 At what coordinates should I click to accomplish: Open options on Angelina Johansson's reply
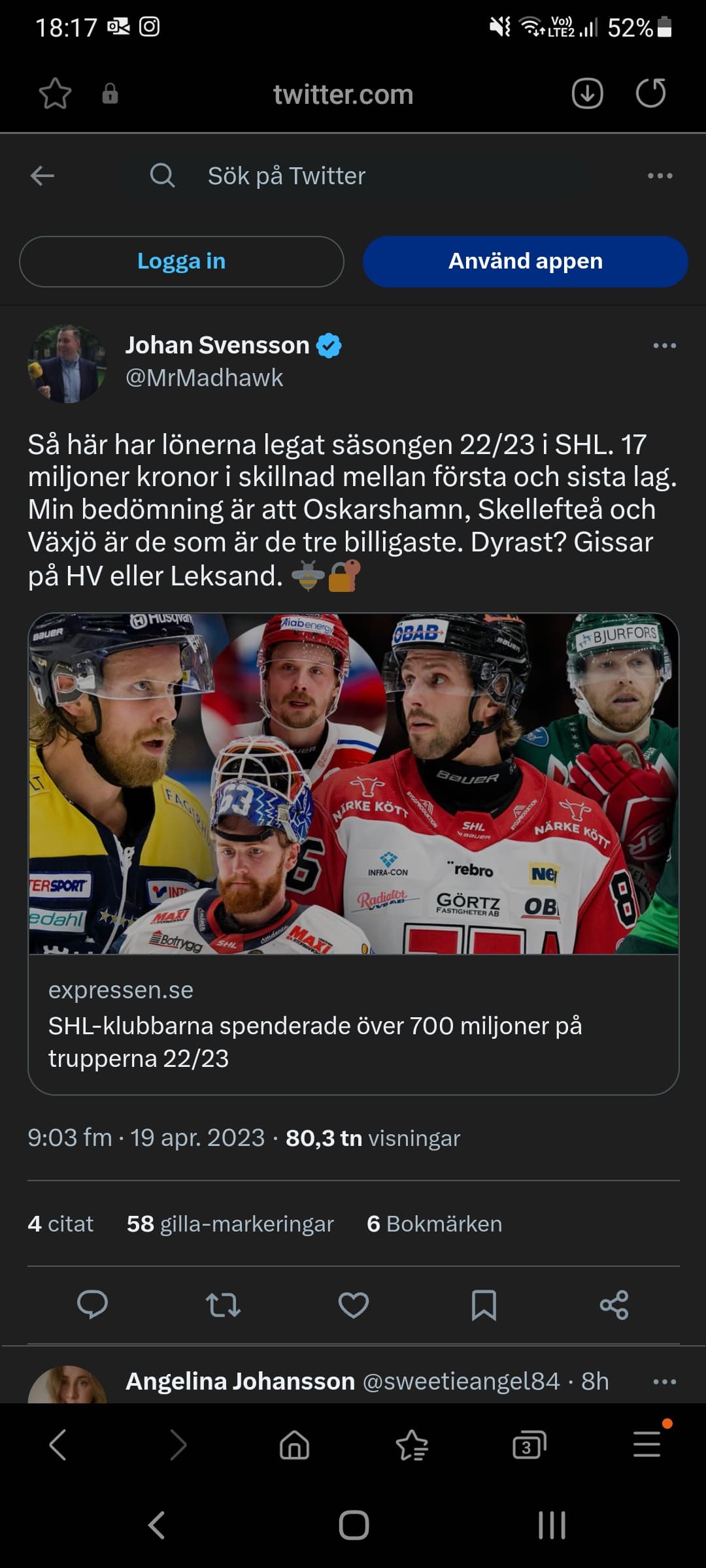point(664,1381)
